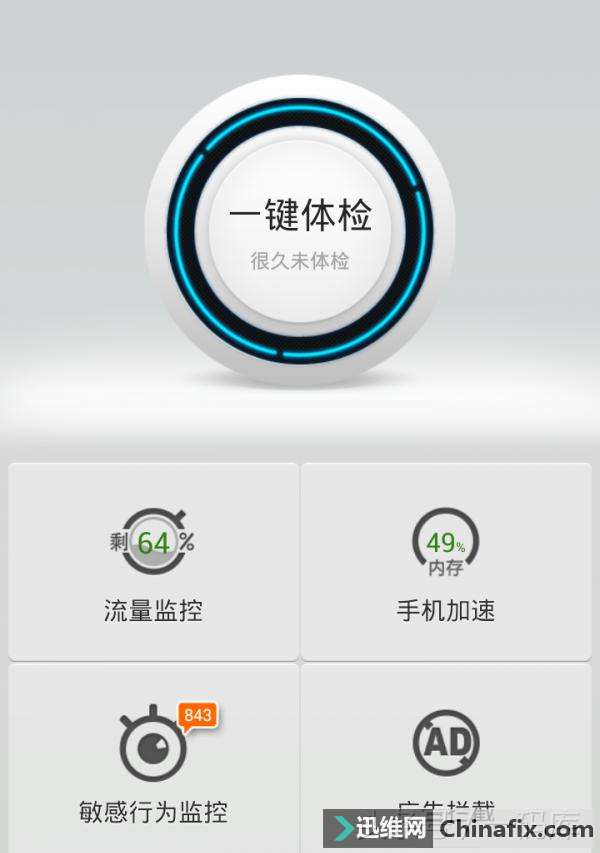Viewport: 600px width, 853px height.
Task: Start the 一键体检 one-tap checkup
Action: 300,231
